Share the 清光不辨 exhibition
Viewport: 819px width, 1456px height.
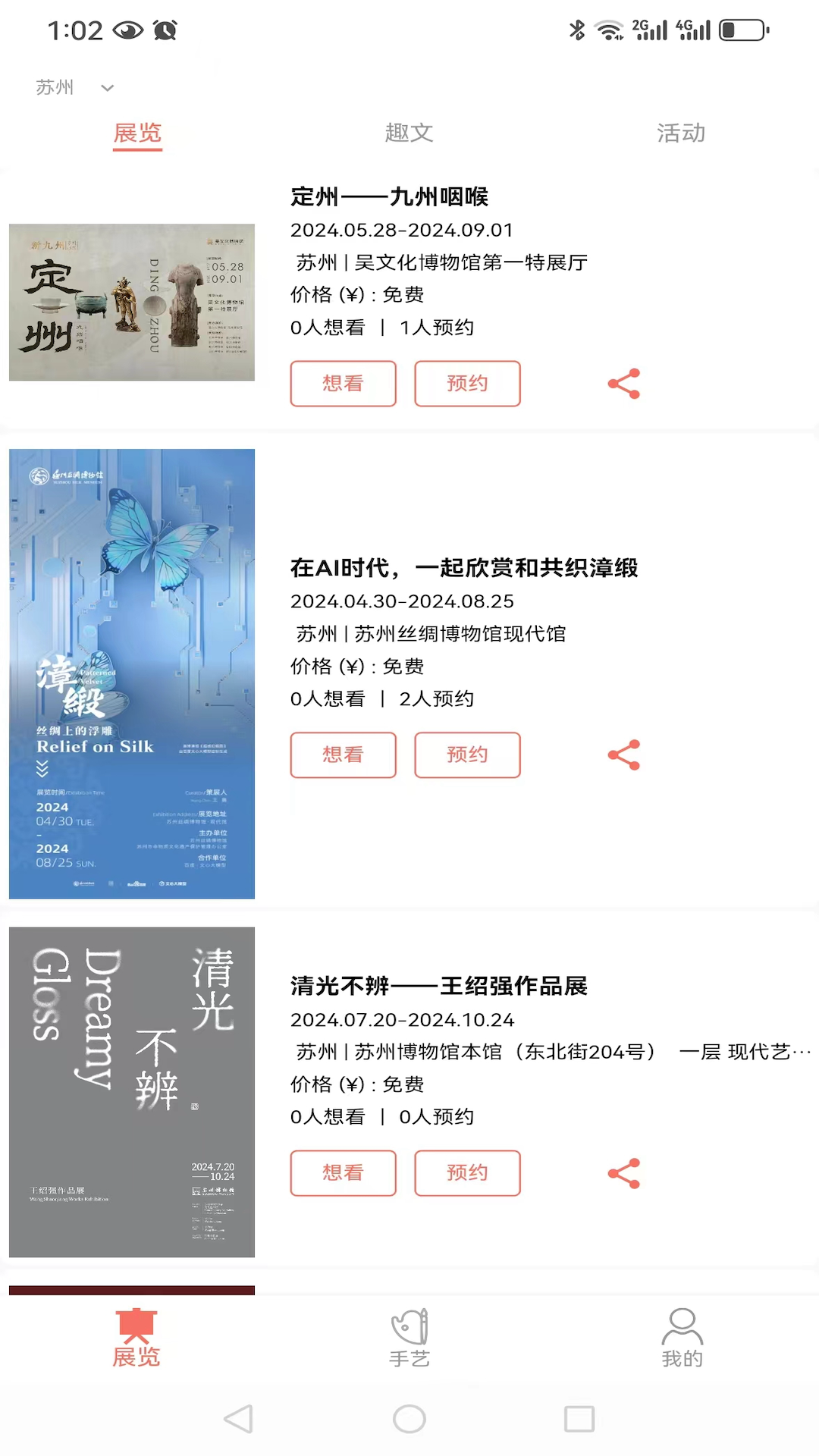click(x=624, y=1173)
